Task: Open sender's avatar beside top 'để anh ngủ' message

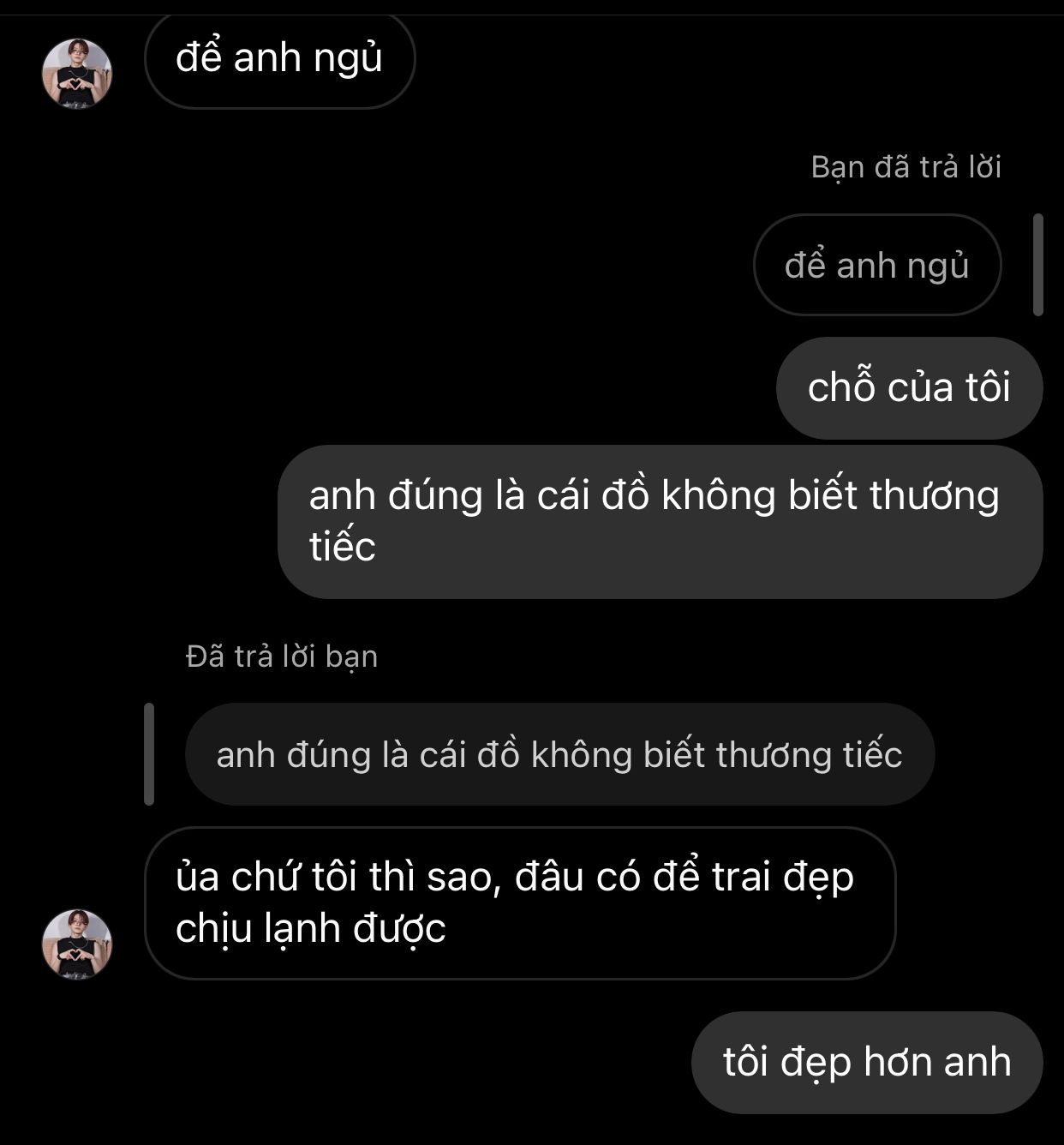Action: (77, 74)
